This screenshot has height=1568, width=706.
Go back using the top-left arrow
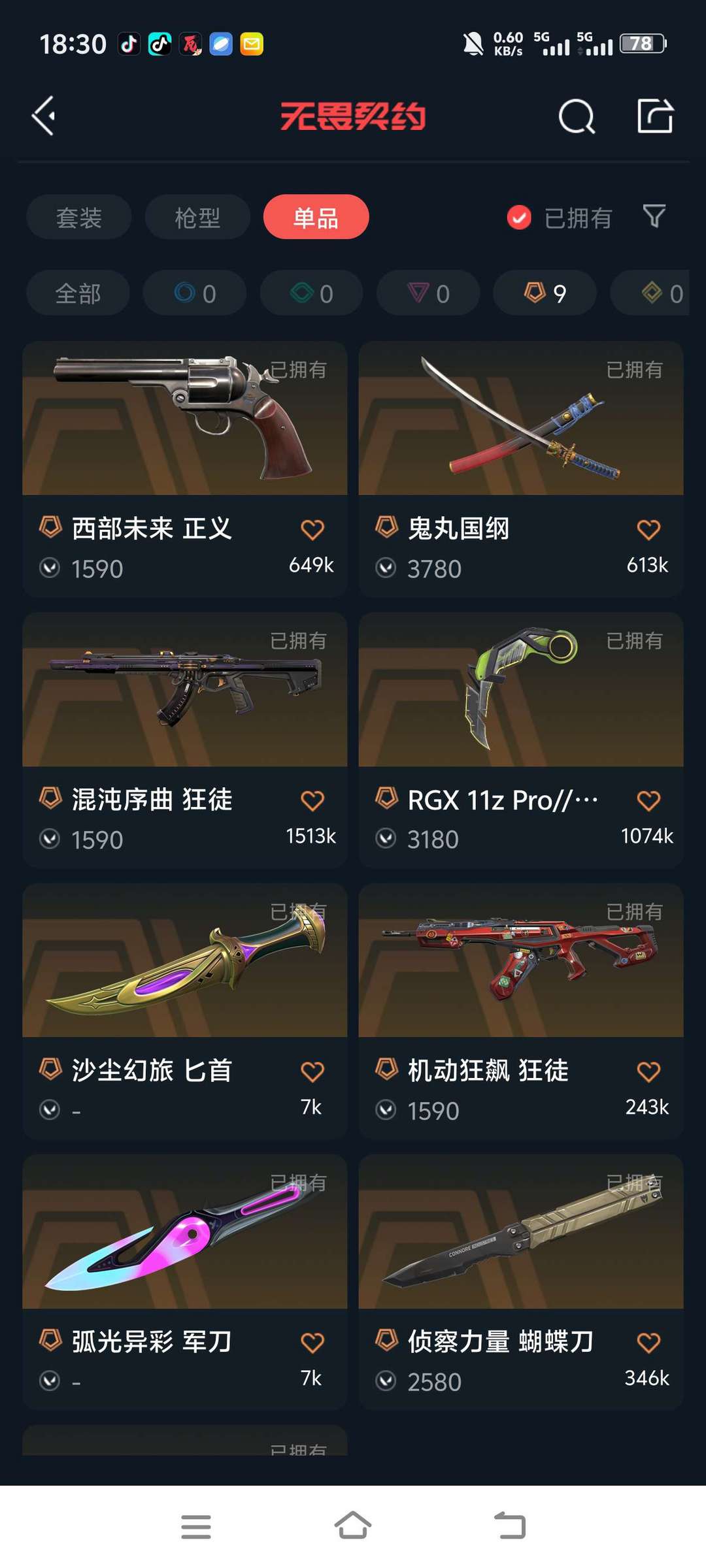click(x=43, y=116)
